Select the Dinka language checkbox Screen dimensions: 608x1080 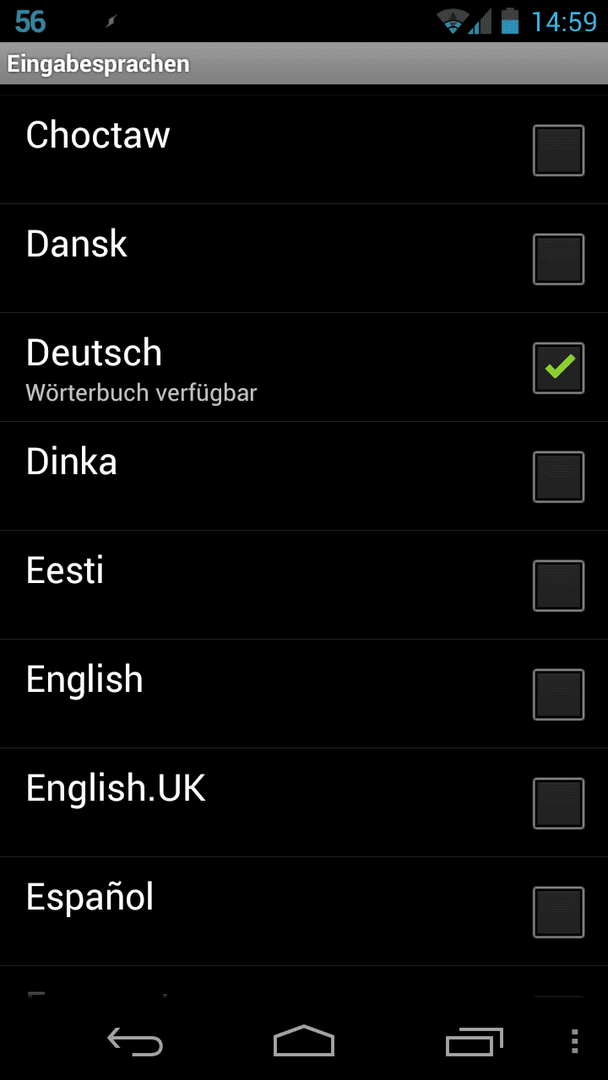coord(558,477)
